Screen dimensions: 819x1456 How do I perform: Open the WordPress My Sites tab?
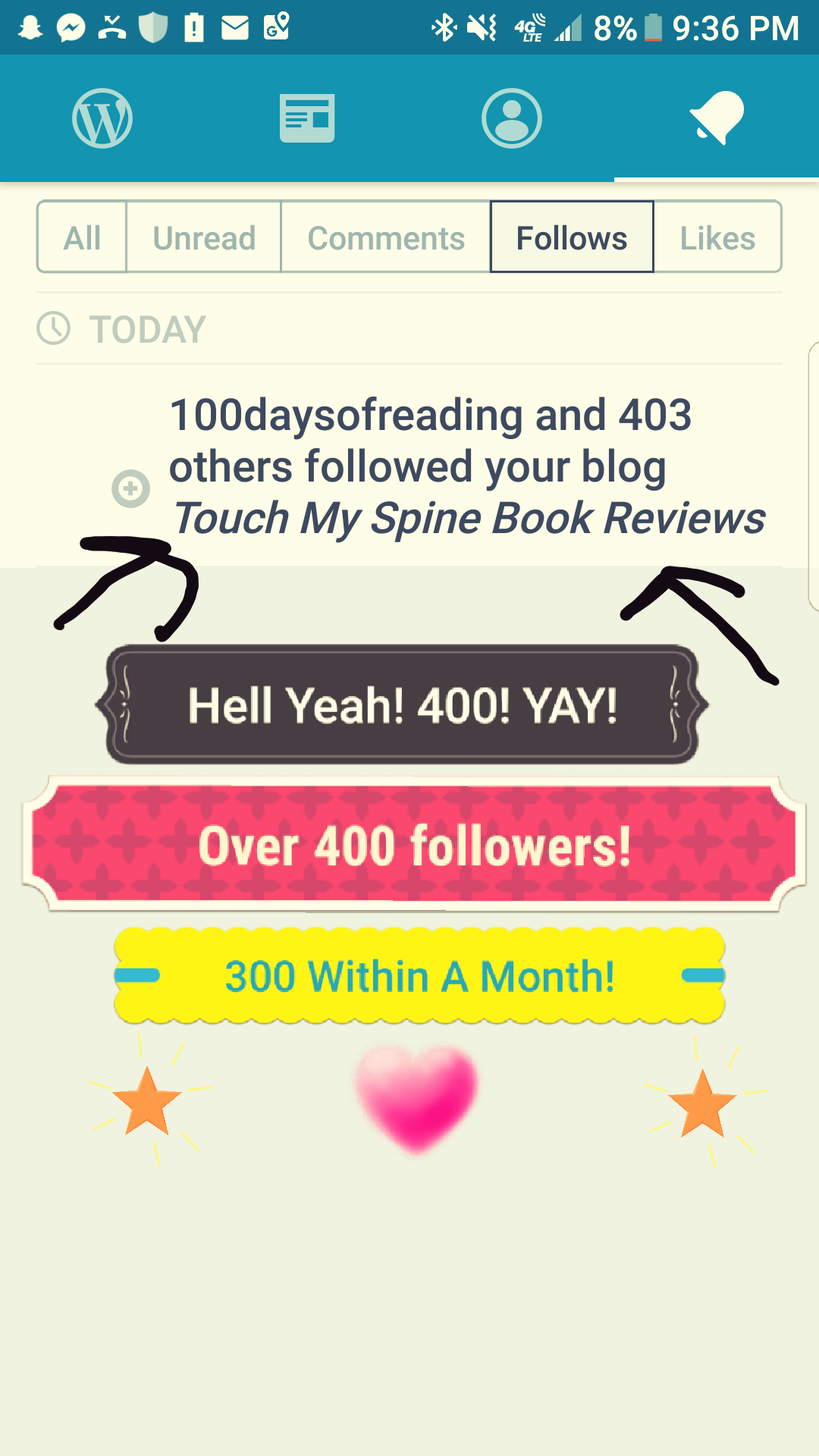point(102,118)
